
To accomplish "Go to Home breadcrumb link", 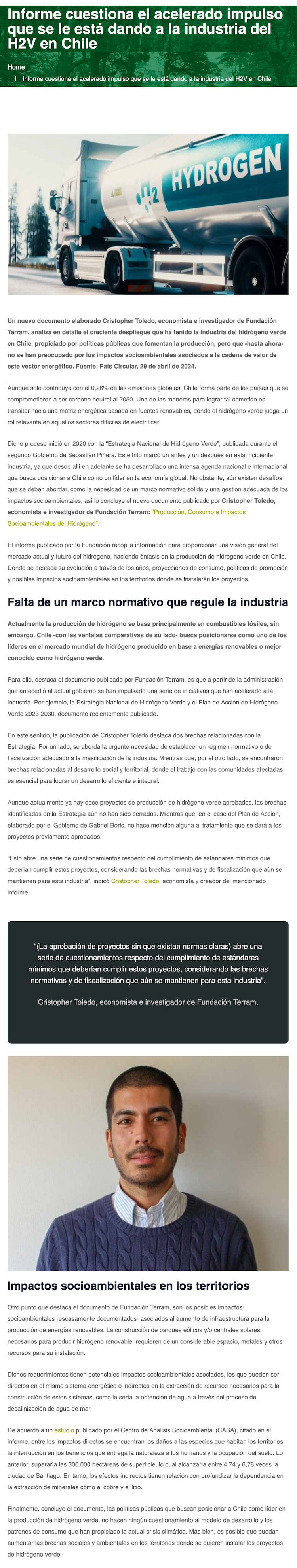I will point(17,67).
